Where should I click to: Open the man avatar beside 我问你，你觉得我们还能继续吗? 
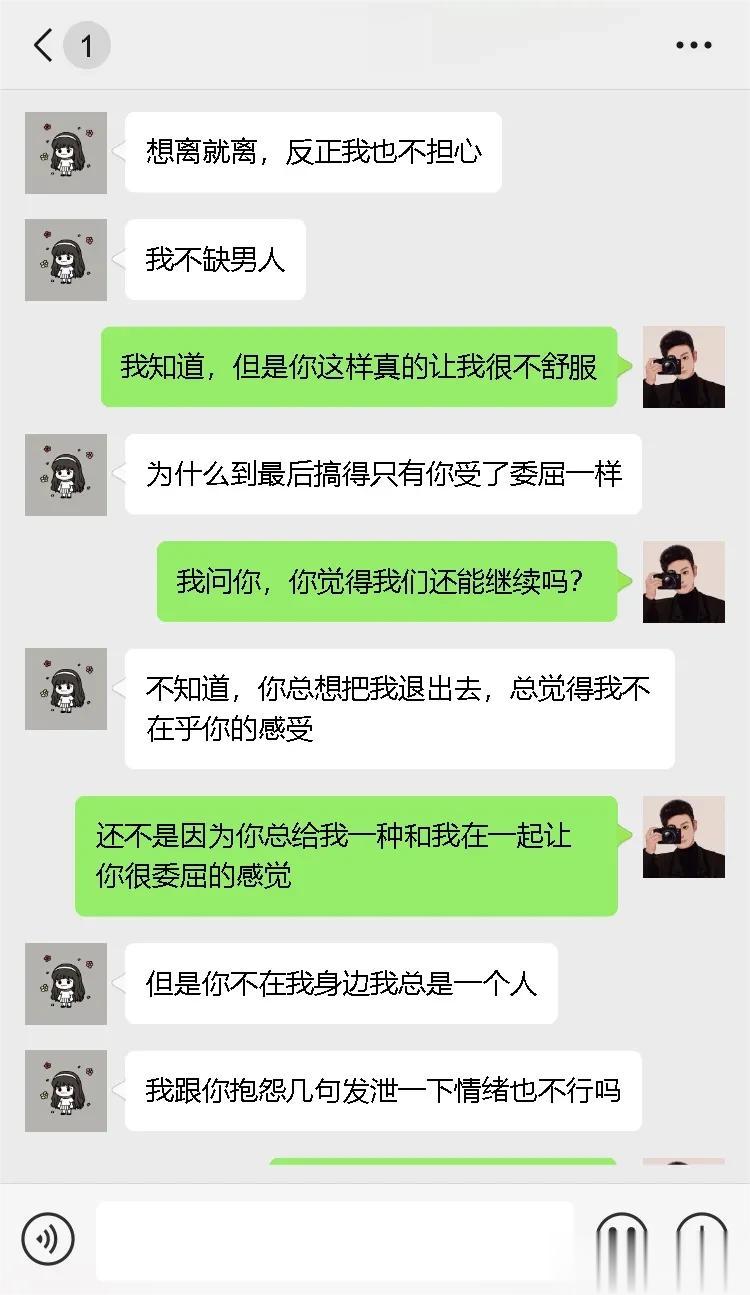tap(683, 582)
